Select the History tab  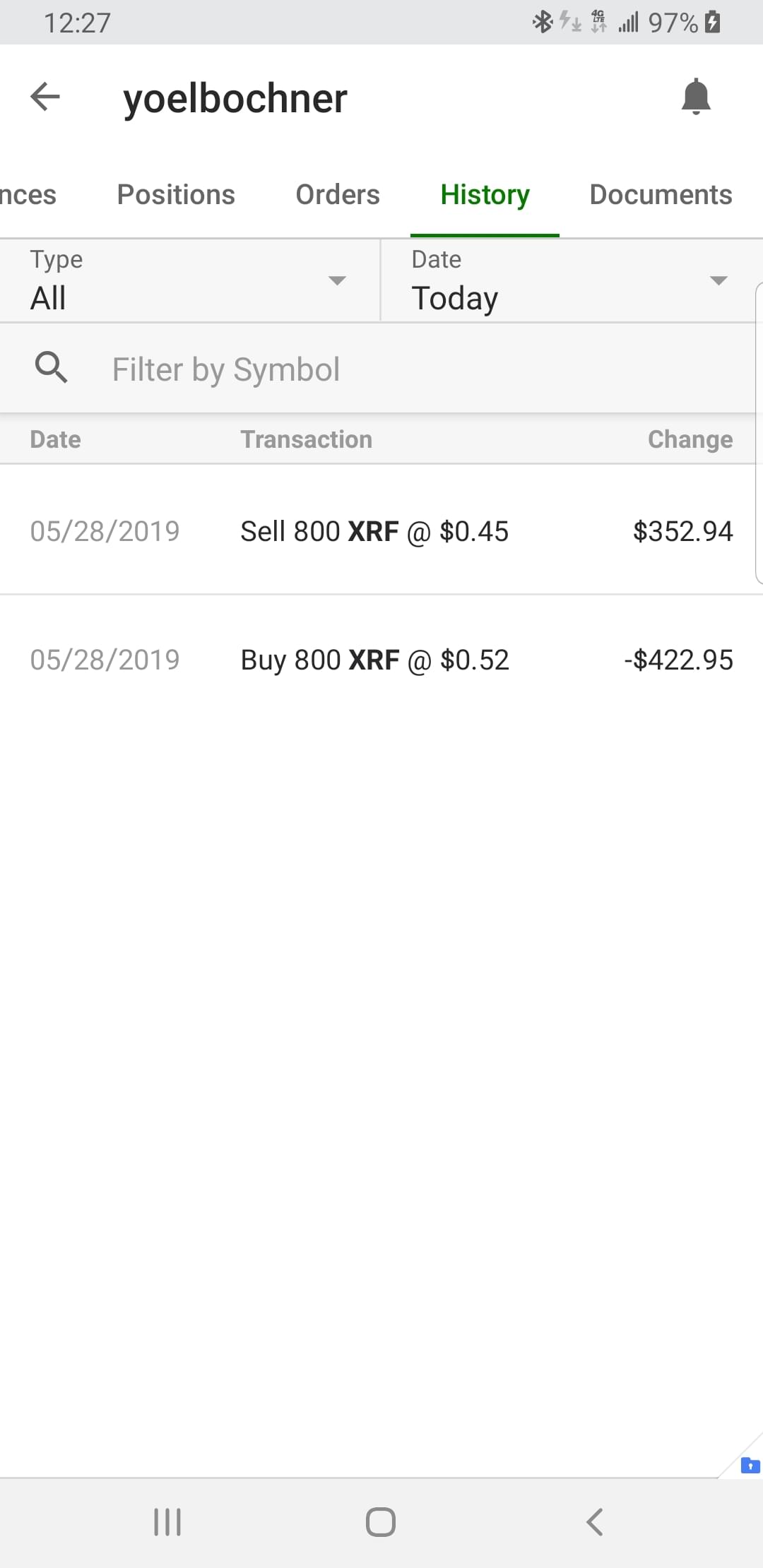pos(485,195)
